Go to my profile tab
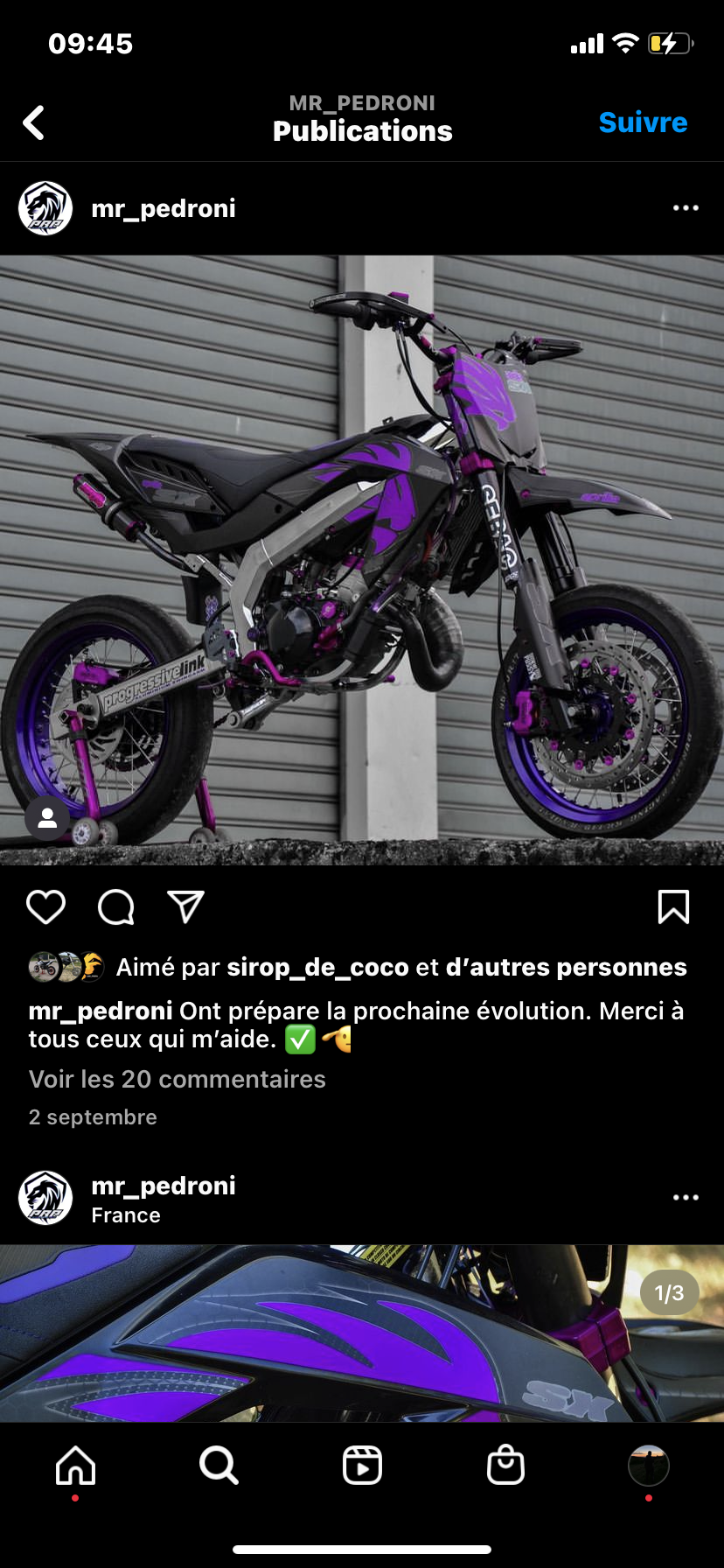The height and width of the screenshot is (1568, 724). (648, 1465)
